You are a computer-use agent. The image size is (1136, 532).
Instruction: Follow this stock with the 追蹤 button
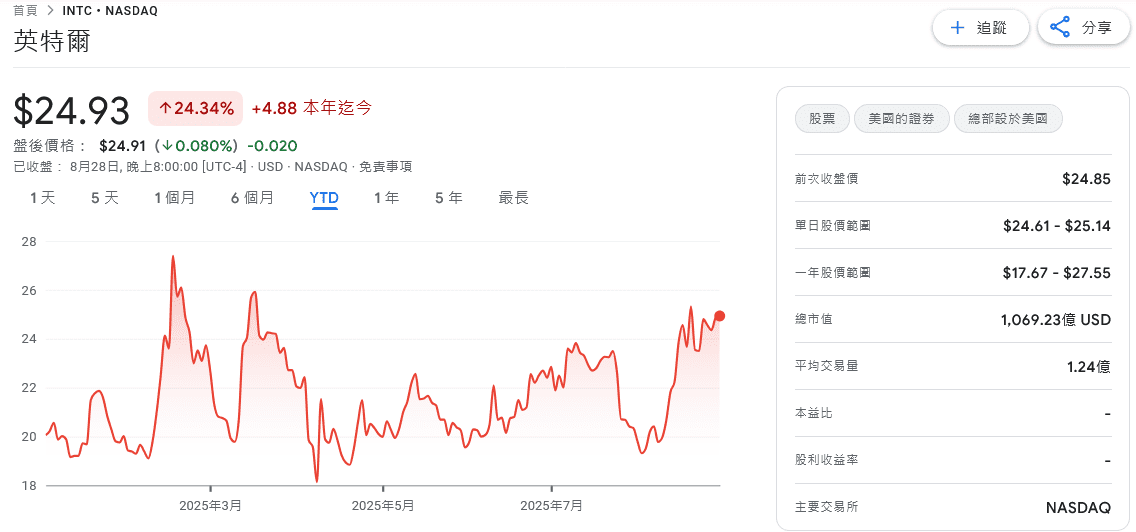point(980,28)
